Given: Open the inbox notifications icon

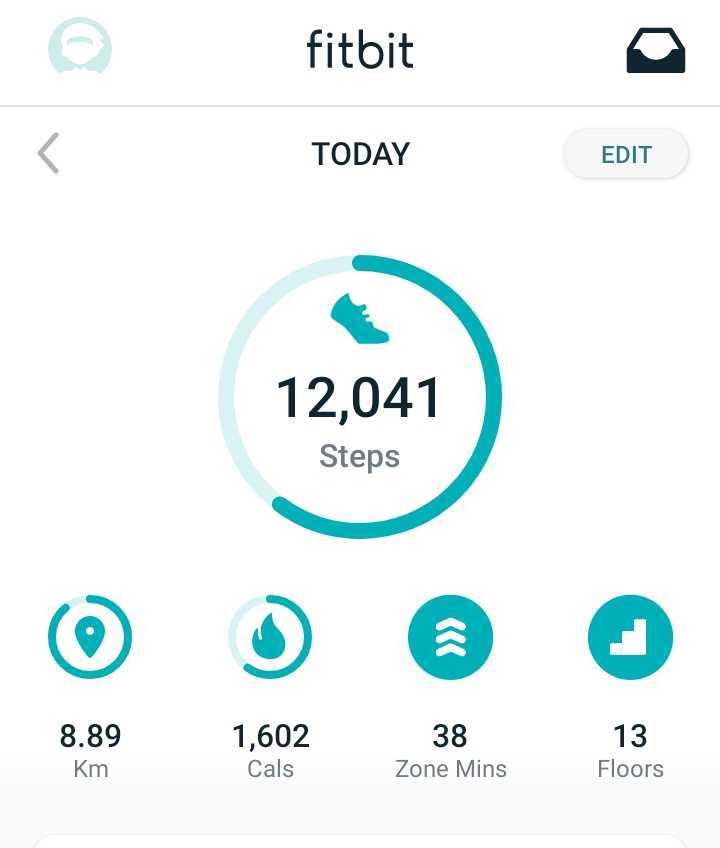Looking at the screenshot, I should pos(655,50).
